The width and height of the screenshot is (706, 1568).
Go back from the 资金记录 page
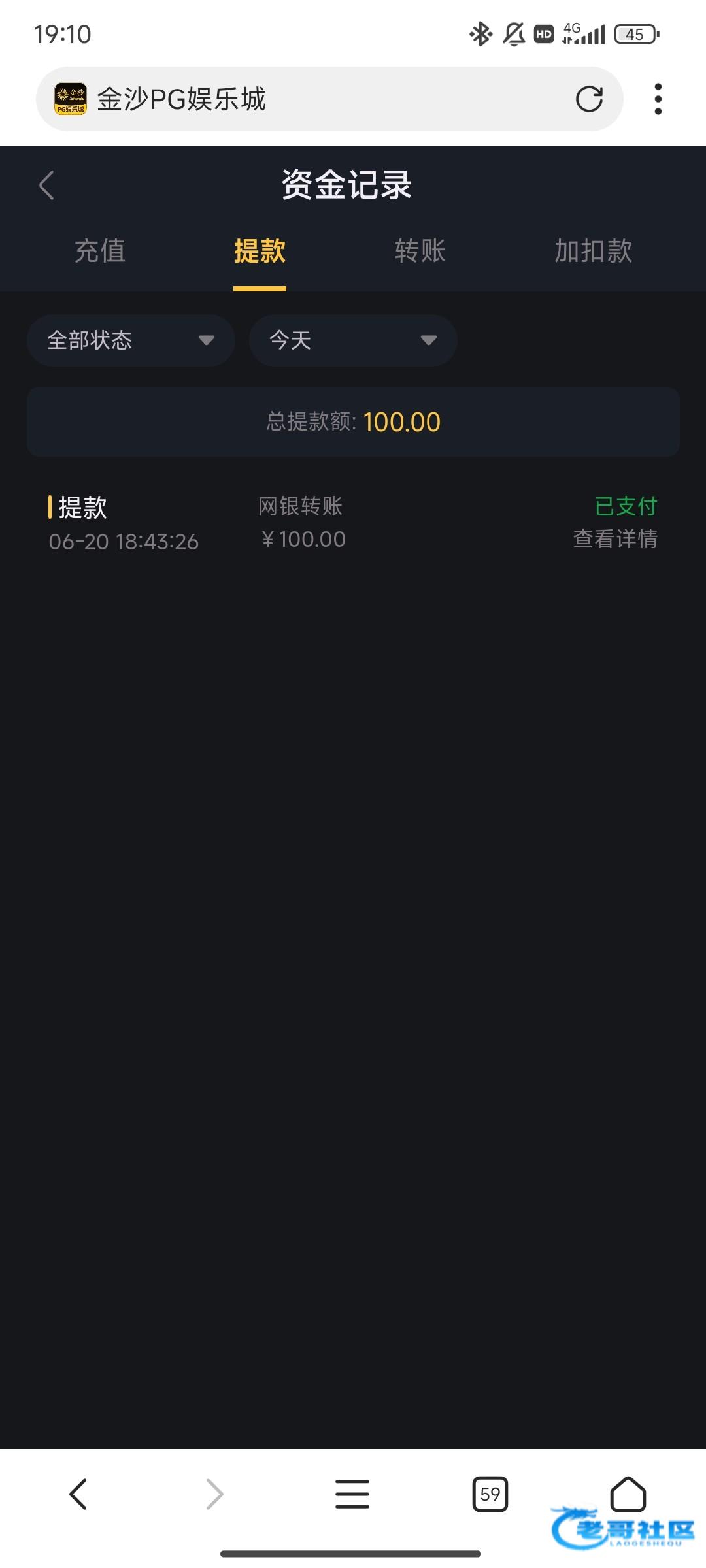[x=46, y=185]
